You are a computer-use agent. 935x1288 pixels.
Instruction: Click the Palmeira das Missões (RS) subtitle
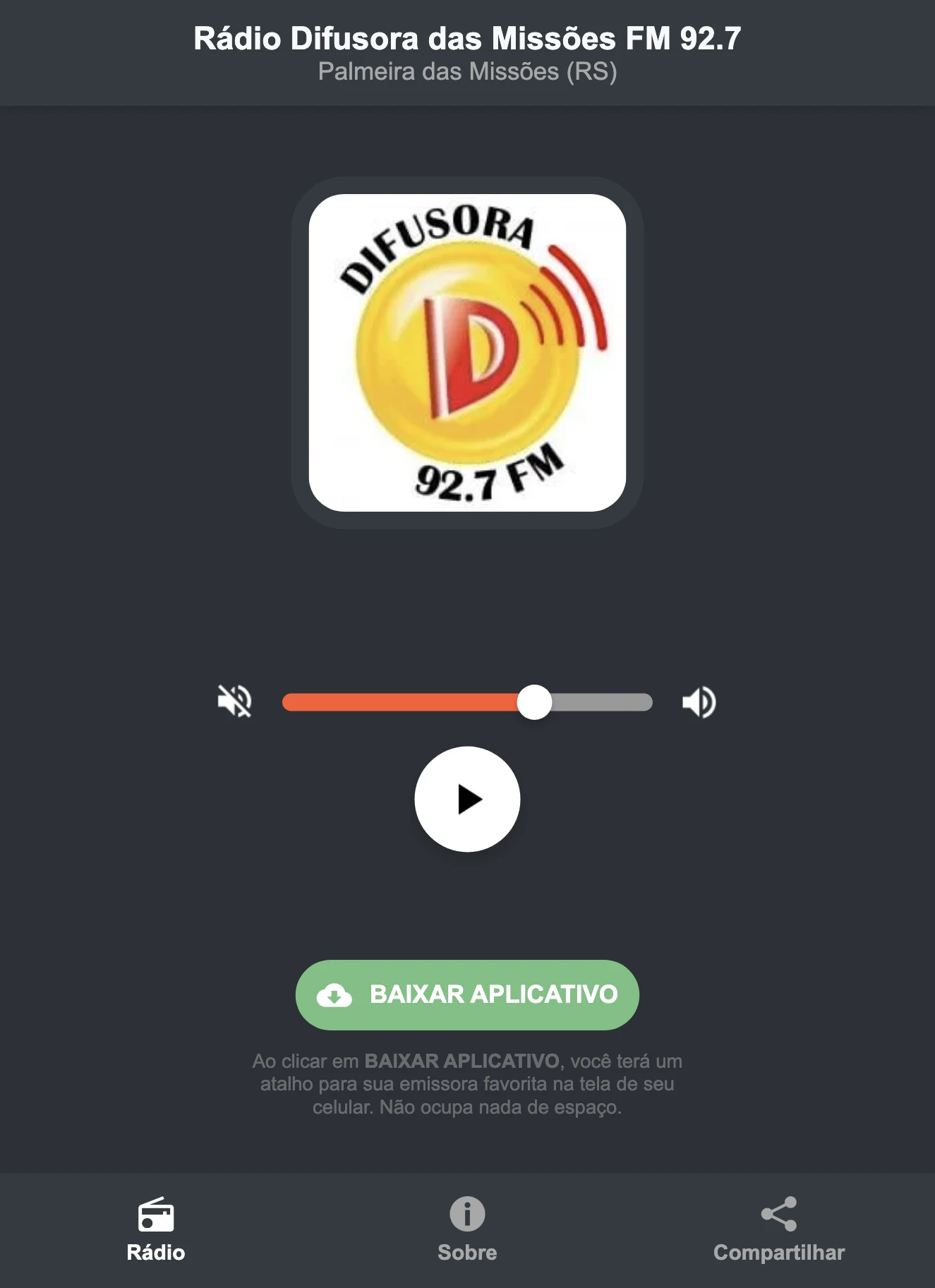coord(467,71)
